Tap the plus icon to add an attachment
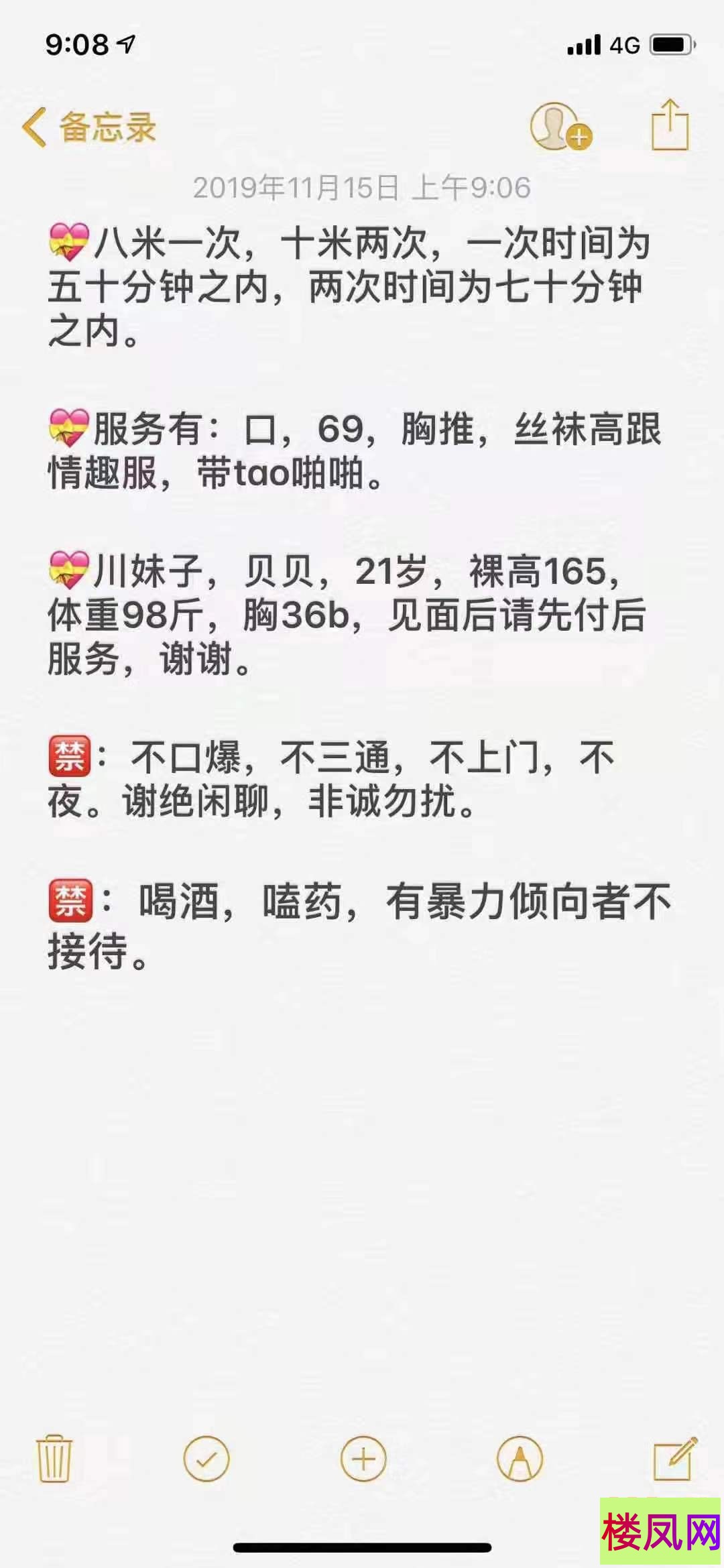 [363, 1459]
